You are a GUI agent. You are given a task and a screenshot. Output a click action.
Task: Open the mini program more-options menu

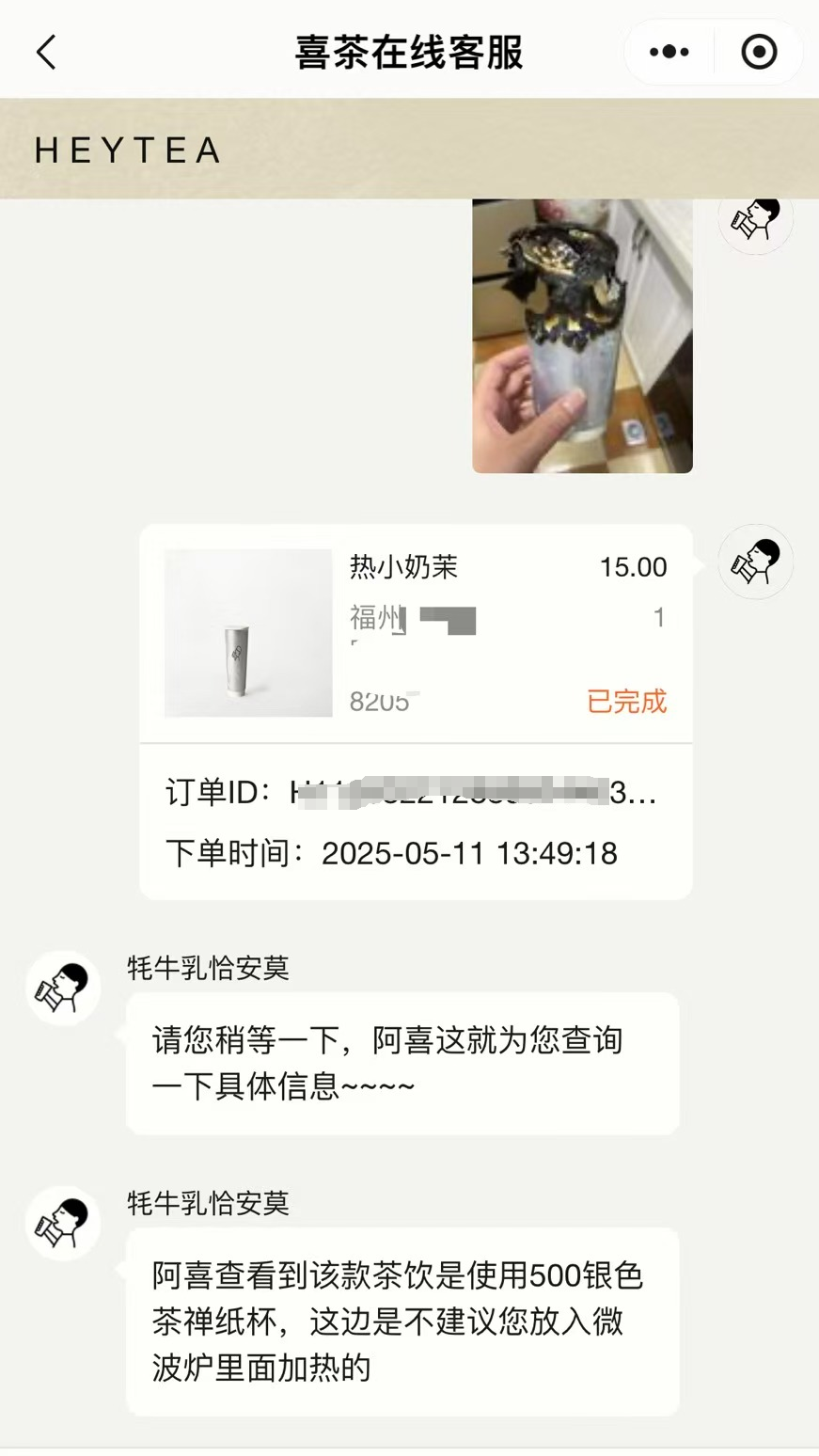669,52
